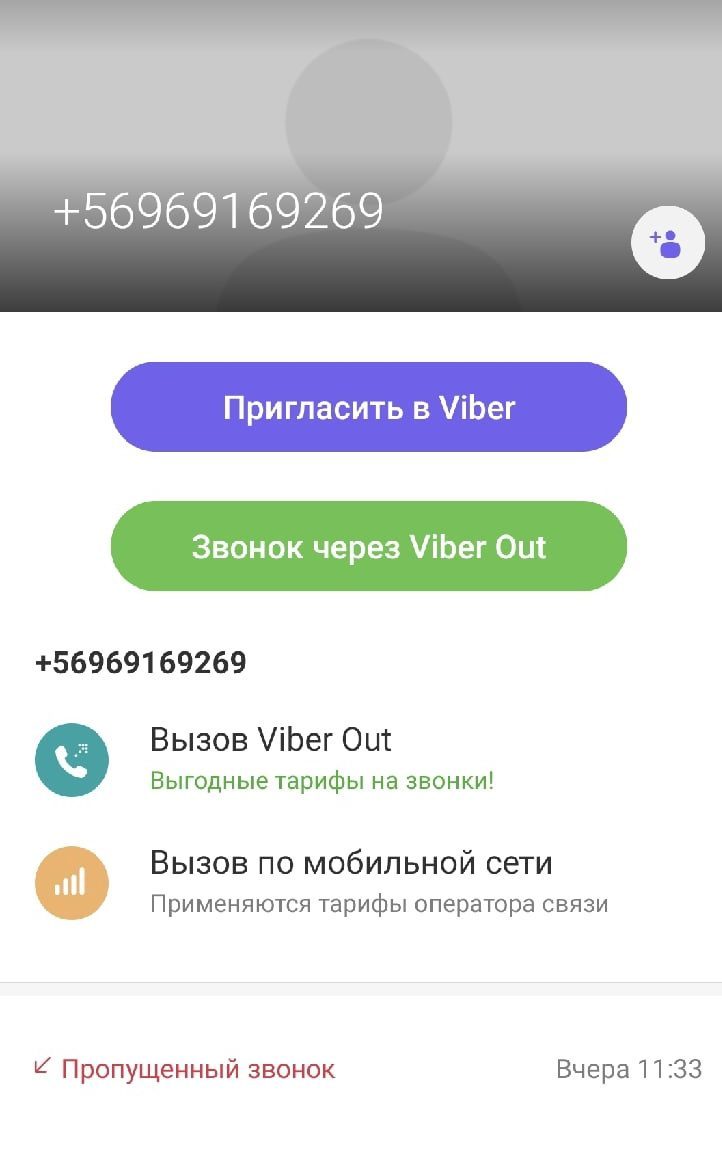Start a Звонок через Viber Out call
This screenshot has width=722, height=1160.
click(368, 547)
